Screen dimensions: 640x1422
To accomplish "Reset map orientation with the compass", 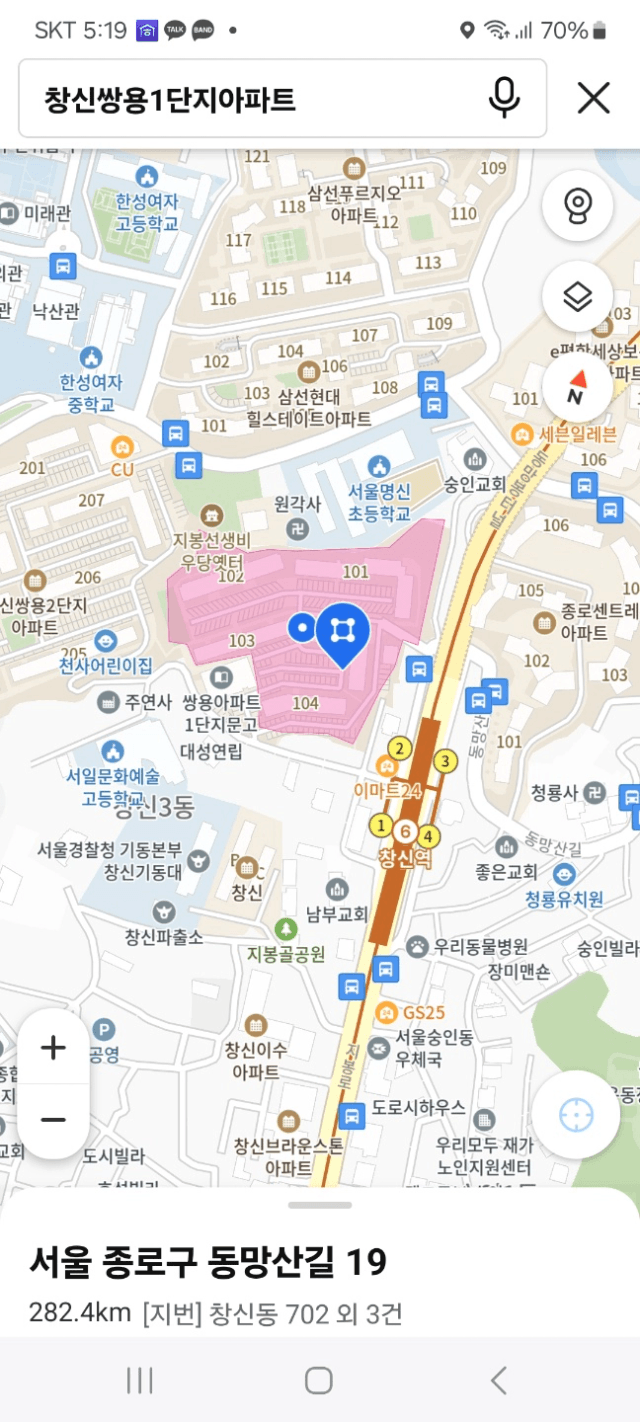I will pyautogui.click(x=577, y=387).
